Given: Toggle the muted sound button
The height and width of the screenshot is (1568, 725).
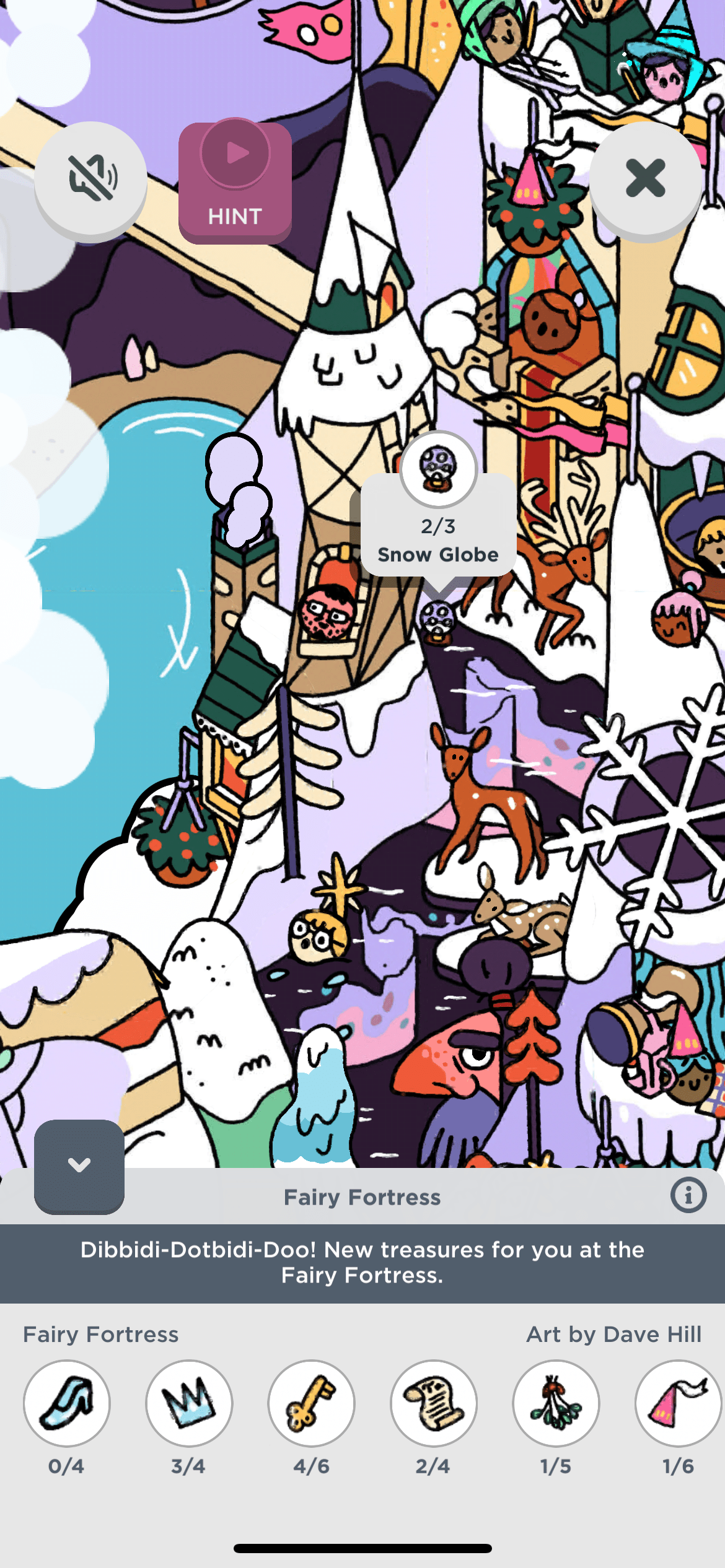Looking at the screenshot, I should pos(91,178).
